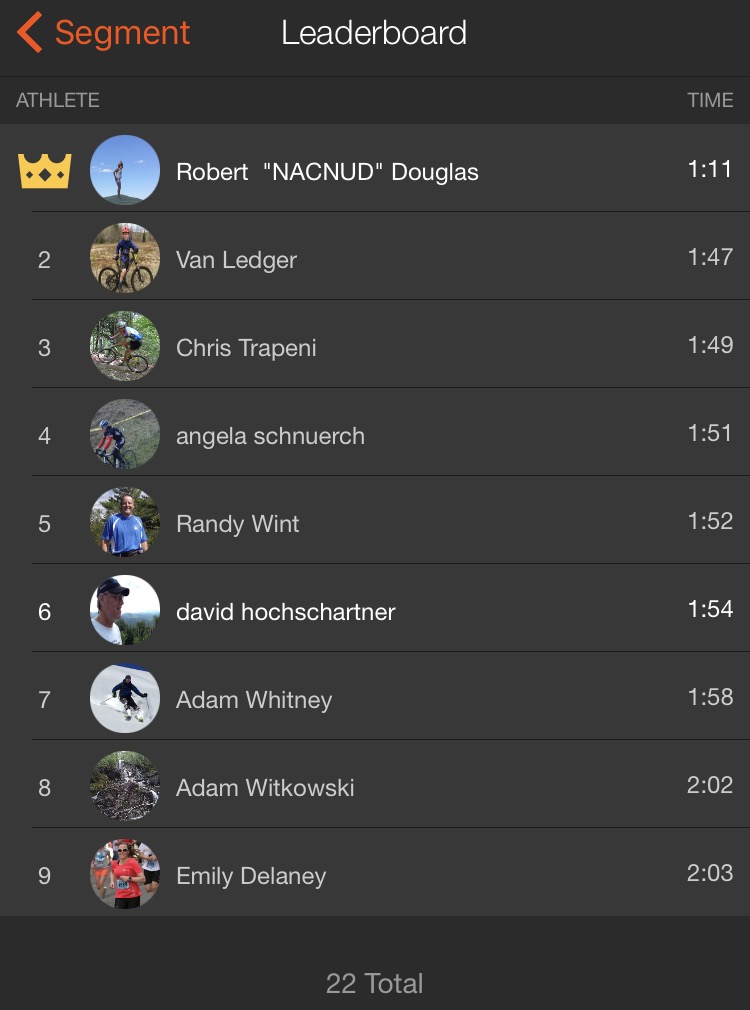The width and height of the screenshot is (750, 1010).
Task: Open Robert "NACNUD" Douglas's profile photo
Action: (x=125, y=169)
